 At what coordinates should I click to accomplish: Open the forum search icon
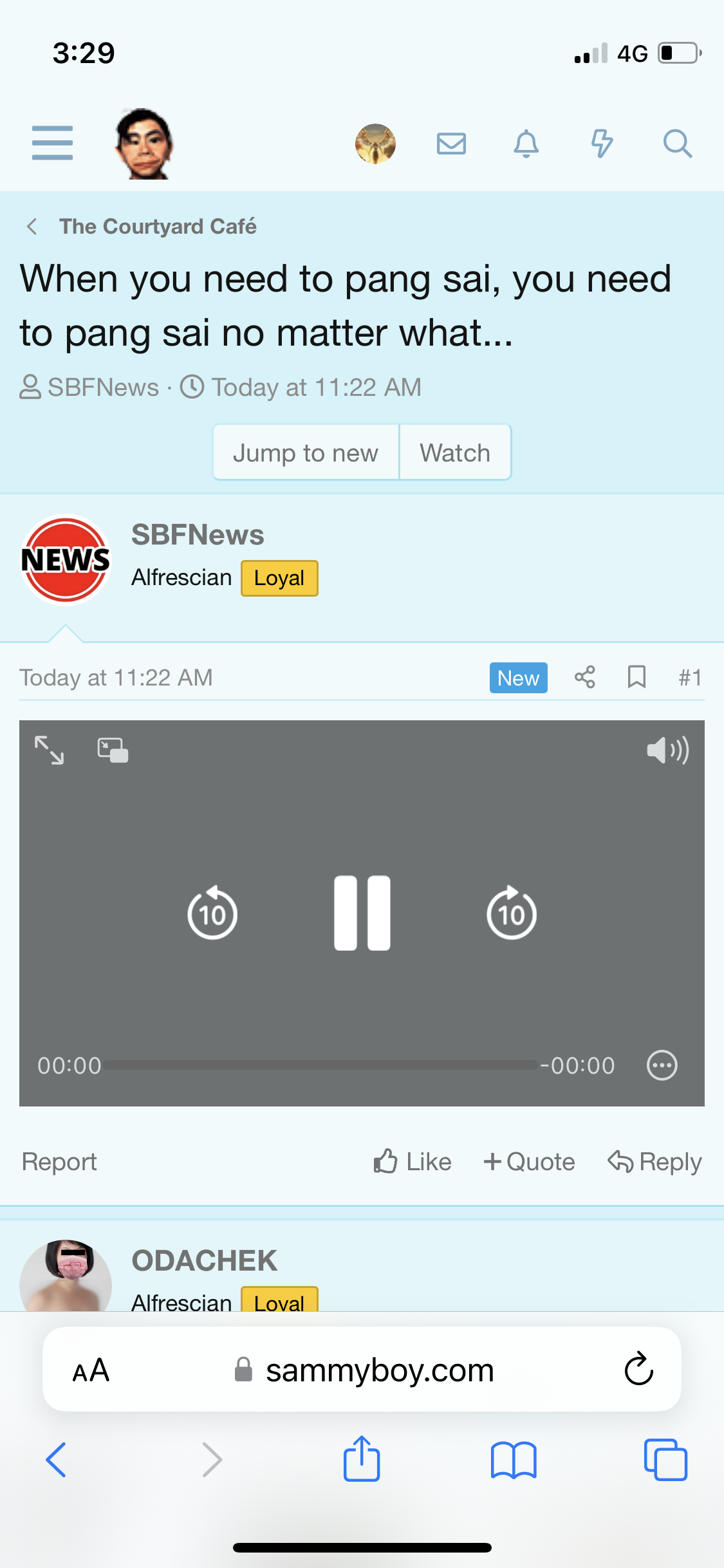click(x=677, y=144)
